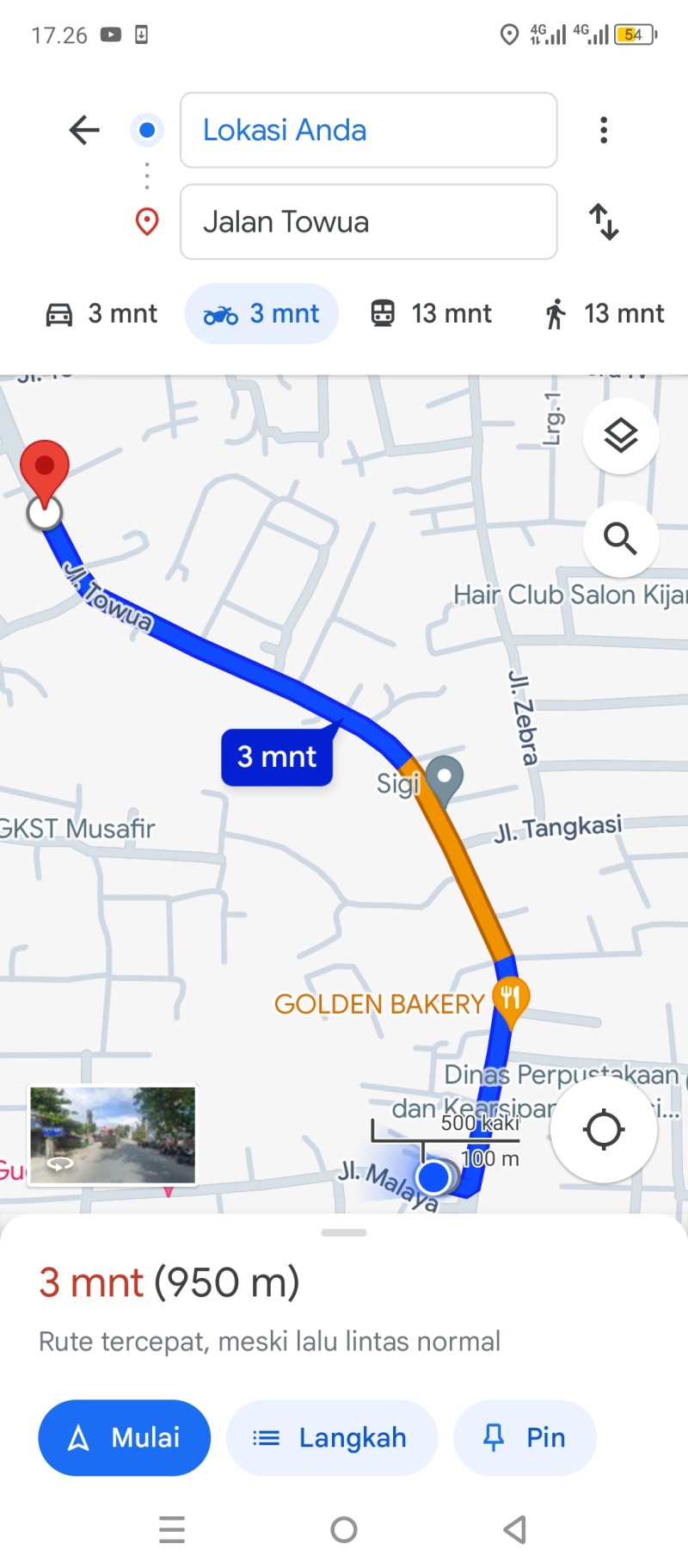Open the GOLDEN BAKERY place marker
The width and height of the screenshot is (688, 1568).
point(511,1000)
